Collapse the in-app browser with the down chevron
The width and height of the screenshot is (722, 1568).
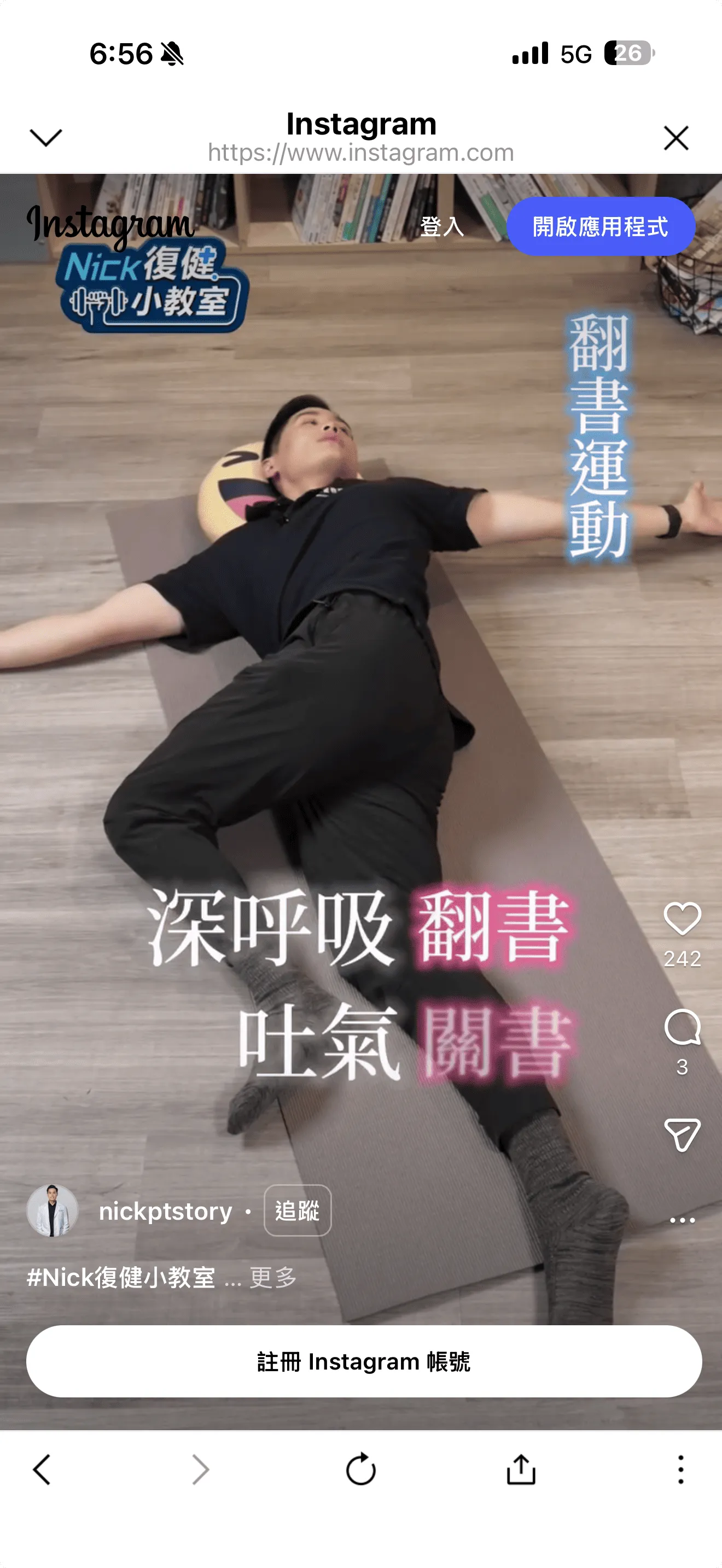click(45, 138)
